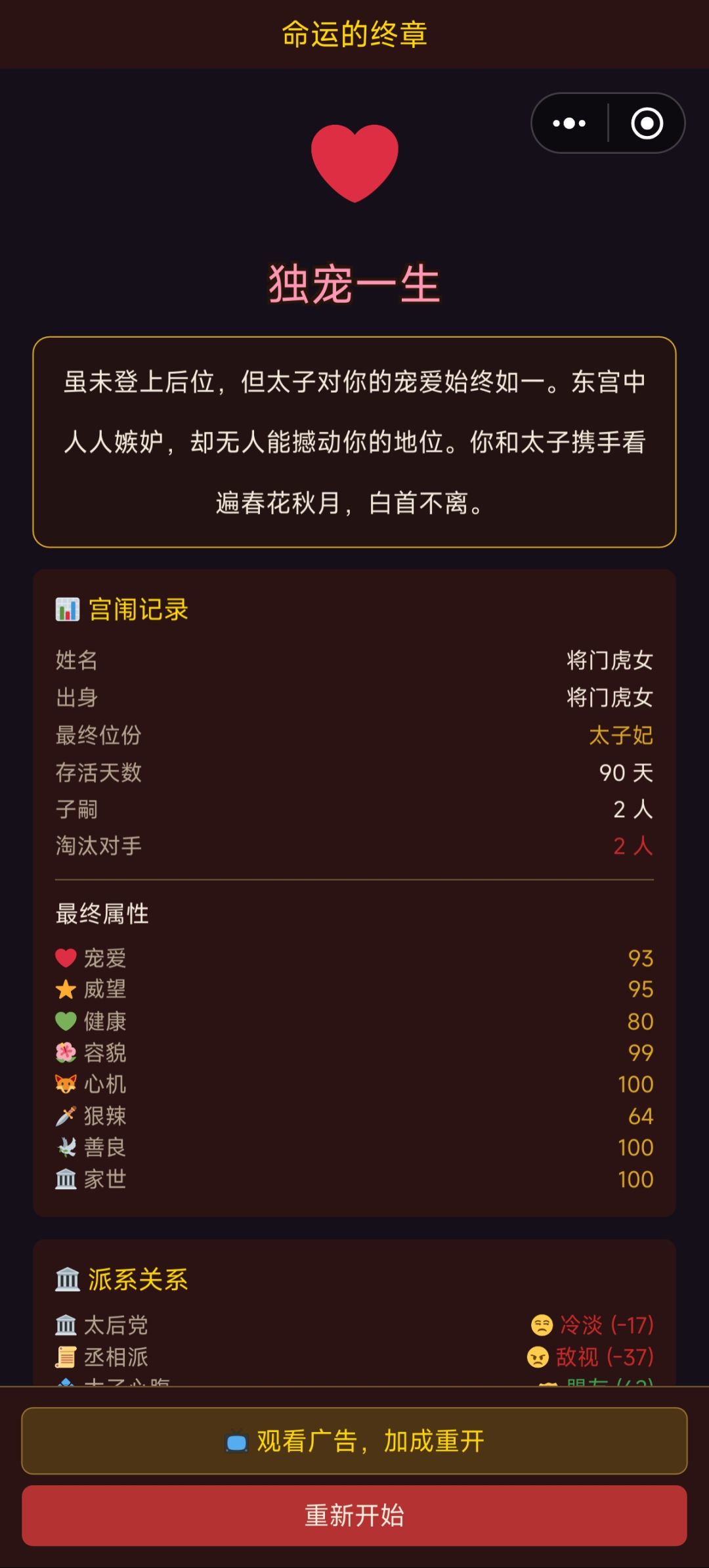Tap 观看广告，加成重开 button
The image size is (709, 1568).
click(x=354, y=1441)
